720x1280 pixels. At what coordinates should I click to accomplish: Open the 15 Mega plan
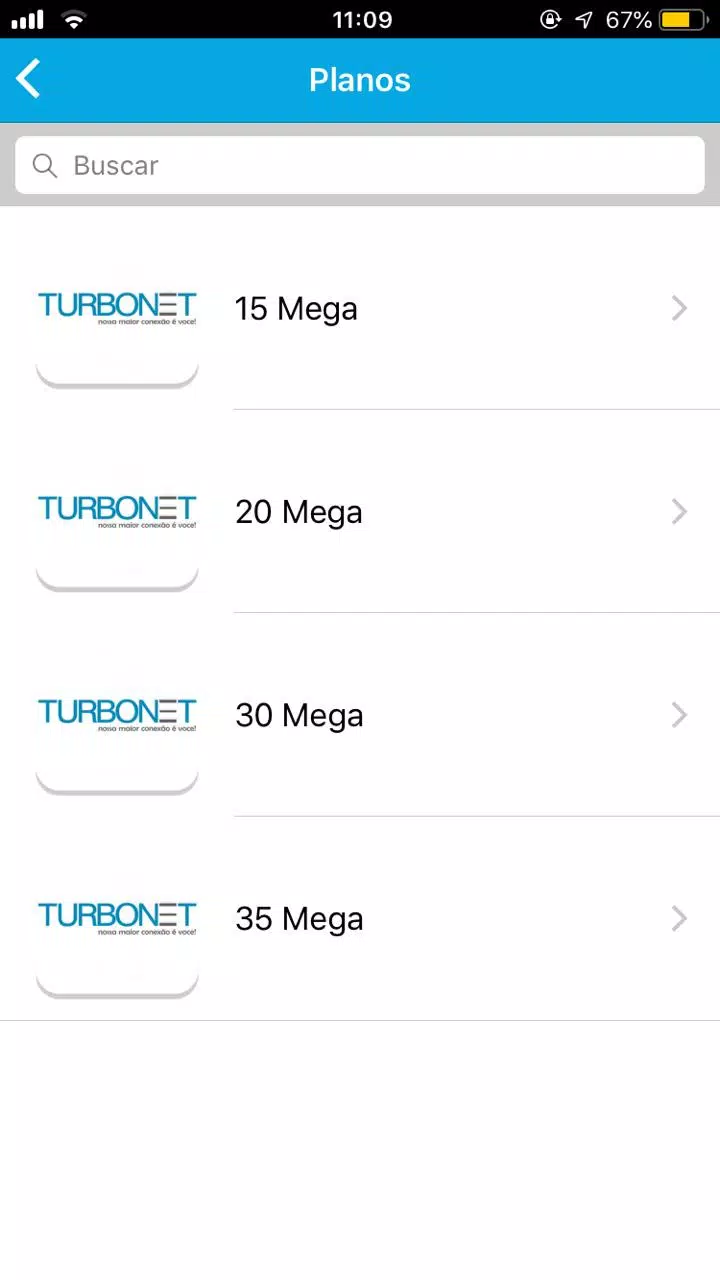(x=296, y=309)
